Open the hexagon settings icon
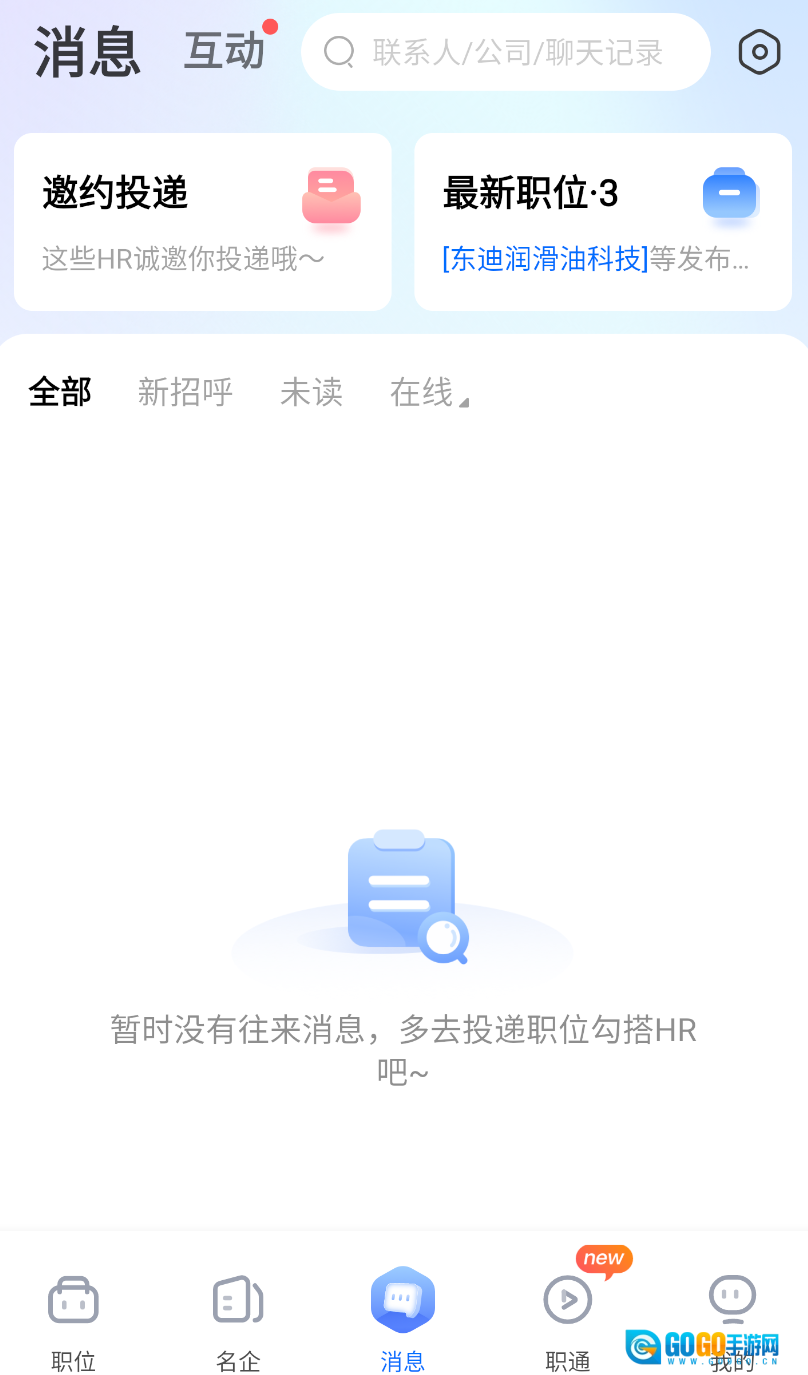This screenshot has height=1375, width=808. point(759,52)
